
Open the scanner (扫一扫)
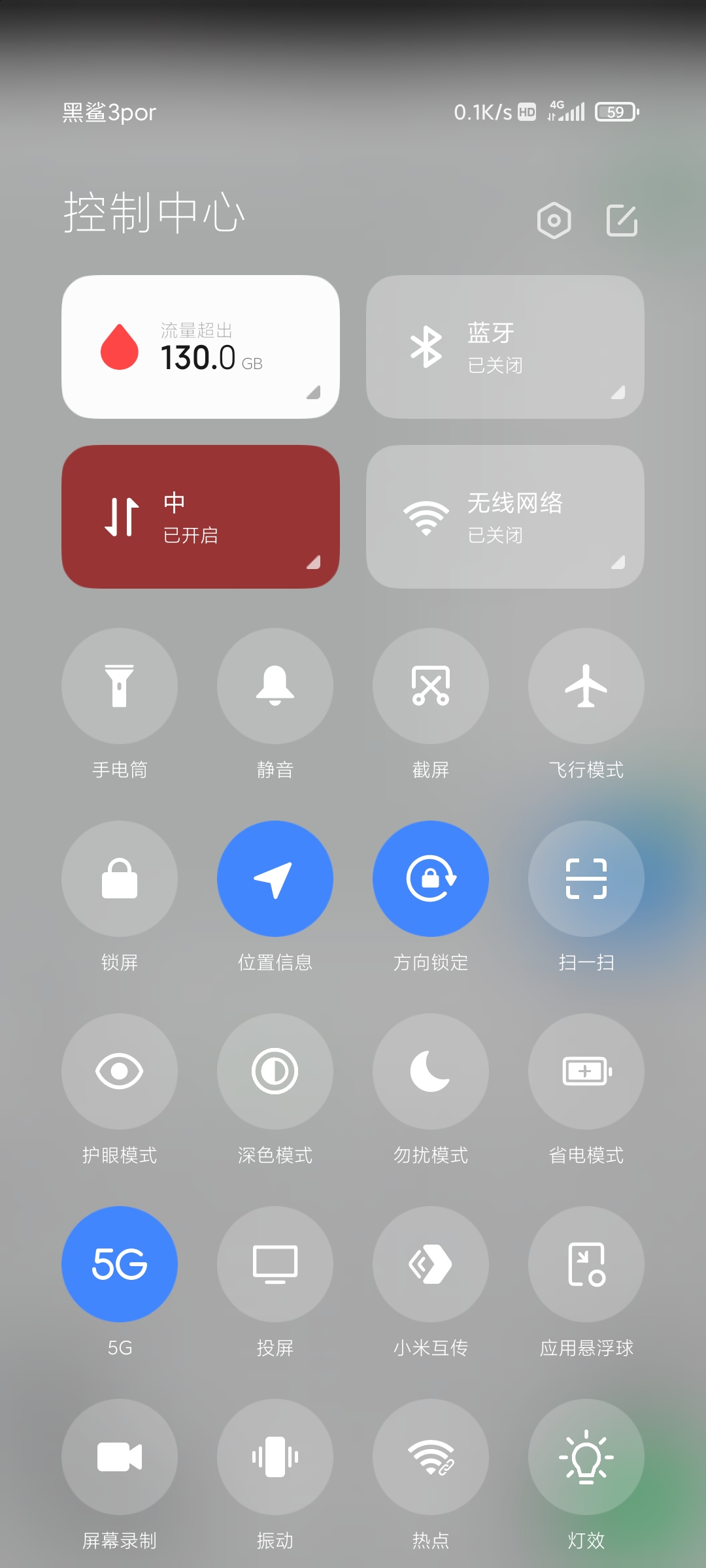pyautogui.click(x=586, y=879)
